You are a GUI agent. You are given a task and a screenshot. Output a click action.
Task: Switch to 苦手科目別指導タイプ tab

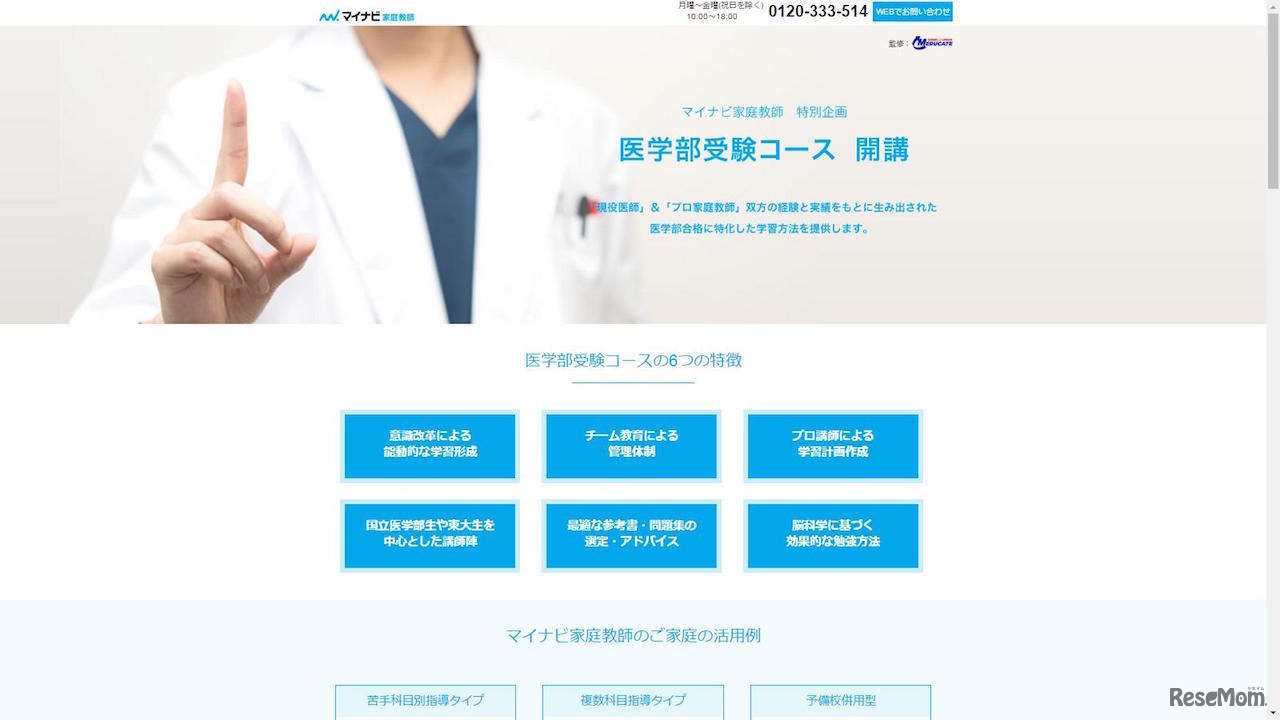(426, 700)
